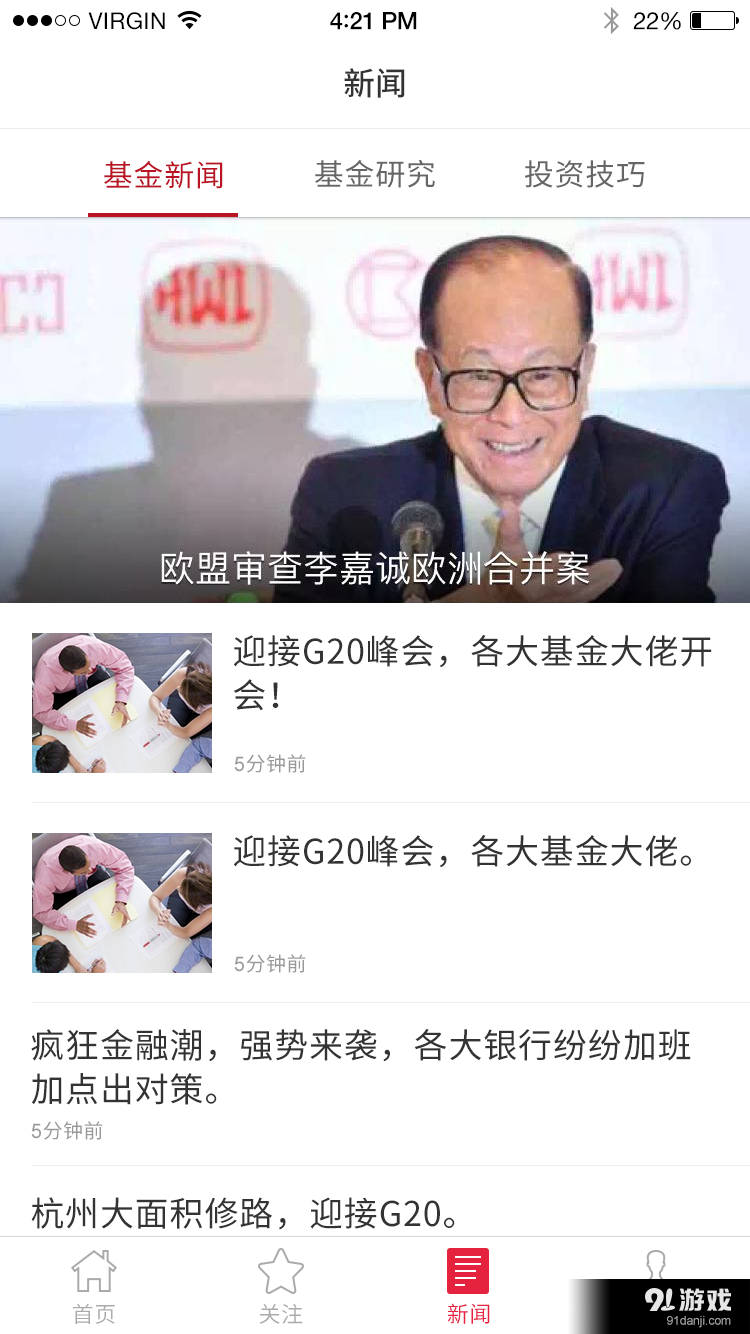Switch to the 基金研究 tab

point(375,173)
